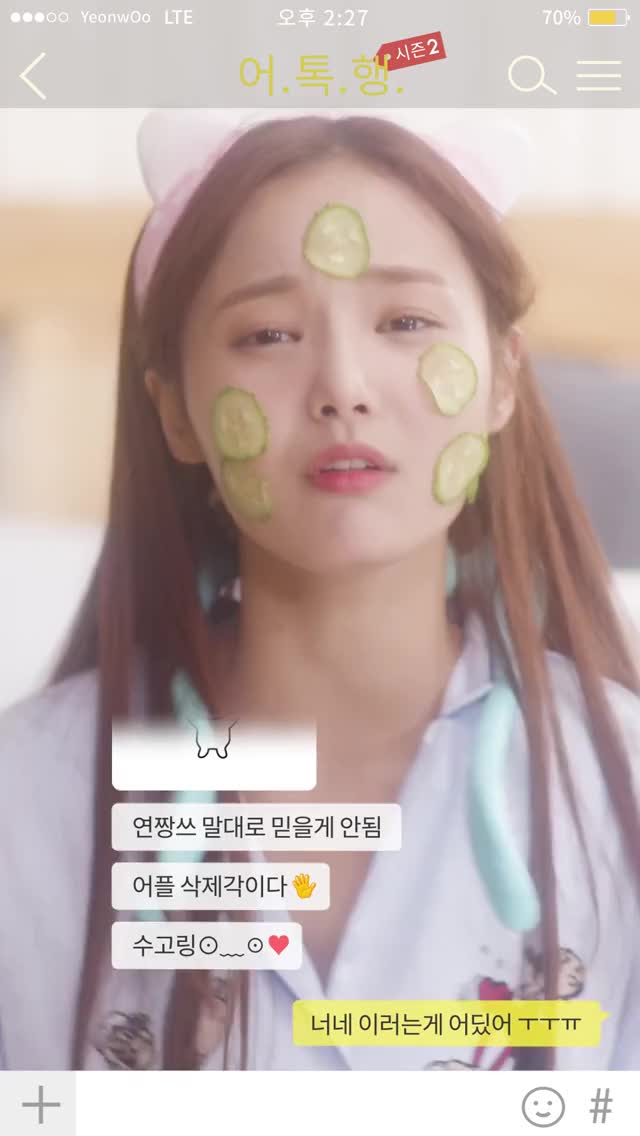
Task: Open the hamburger menu
Action: click(x=598, y=76)
